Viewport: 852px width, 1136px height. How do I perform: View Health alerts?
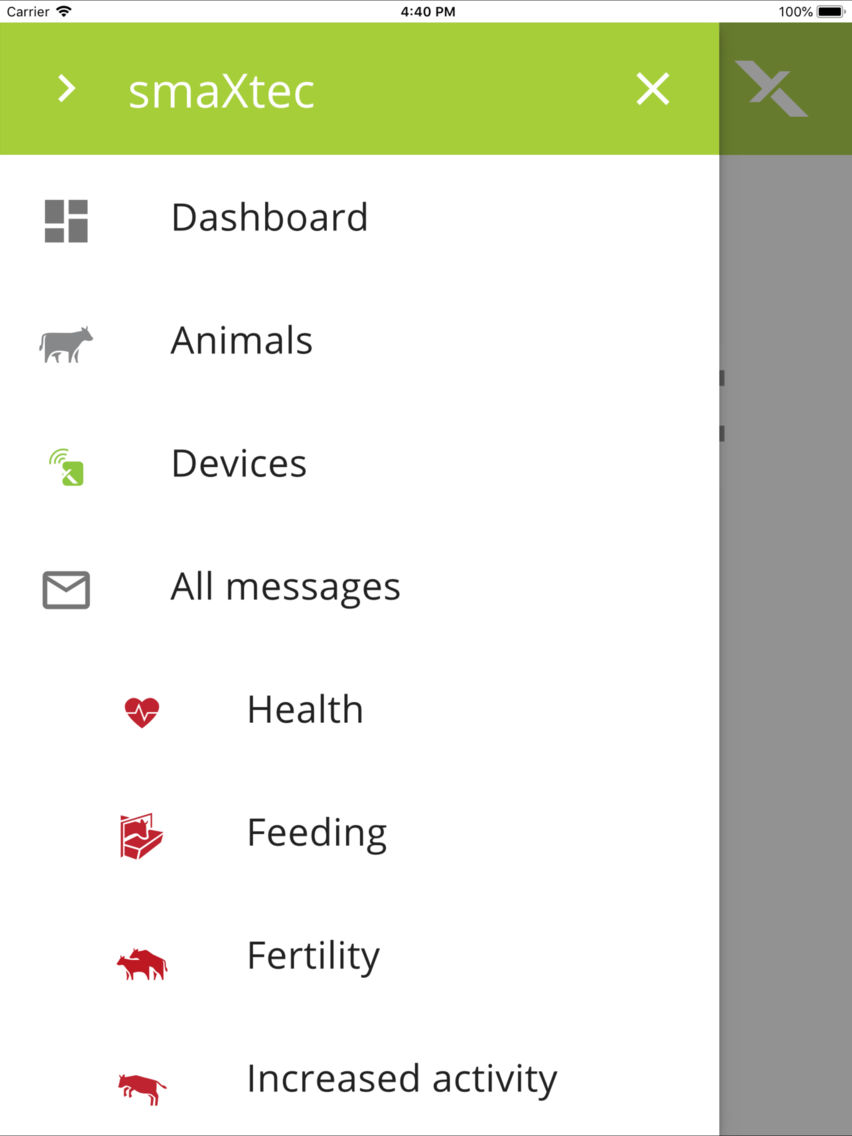(x=305, y=710)
